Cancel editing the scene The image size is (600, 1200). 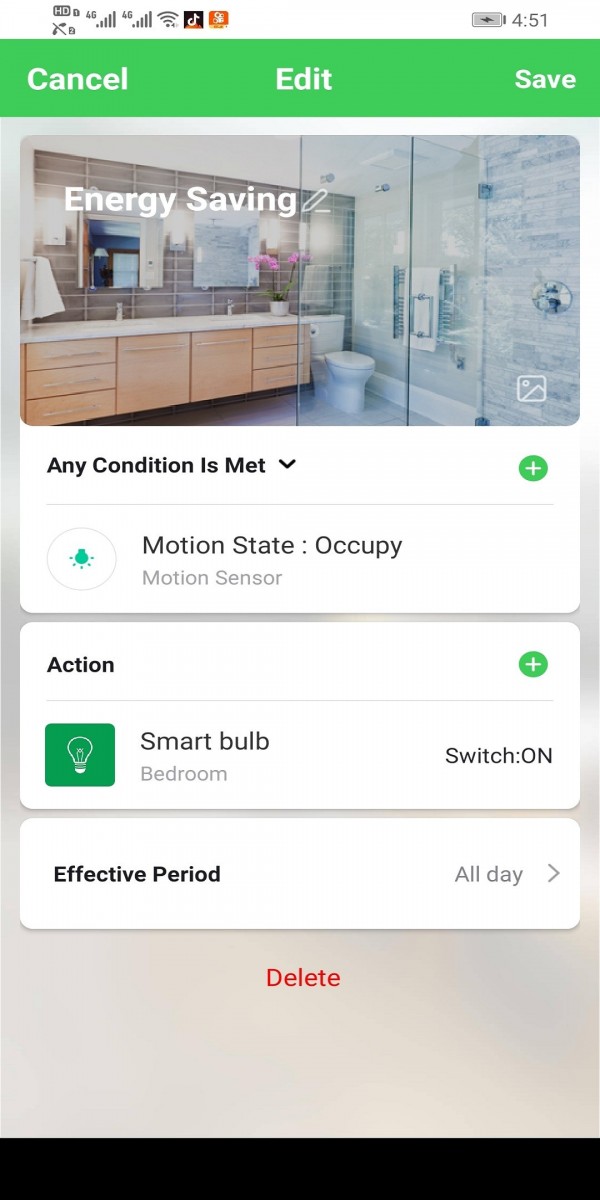coord(77,79)
